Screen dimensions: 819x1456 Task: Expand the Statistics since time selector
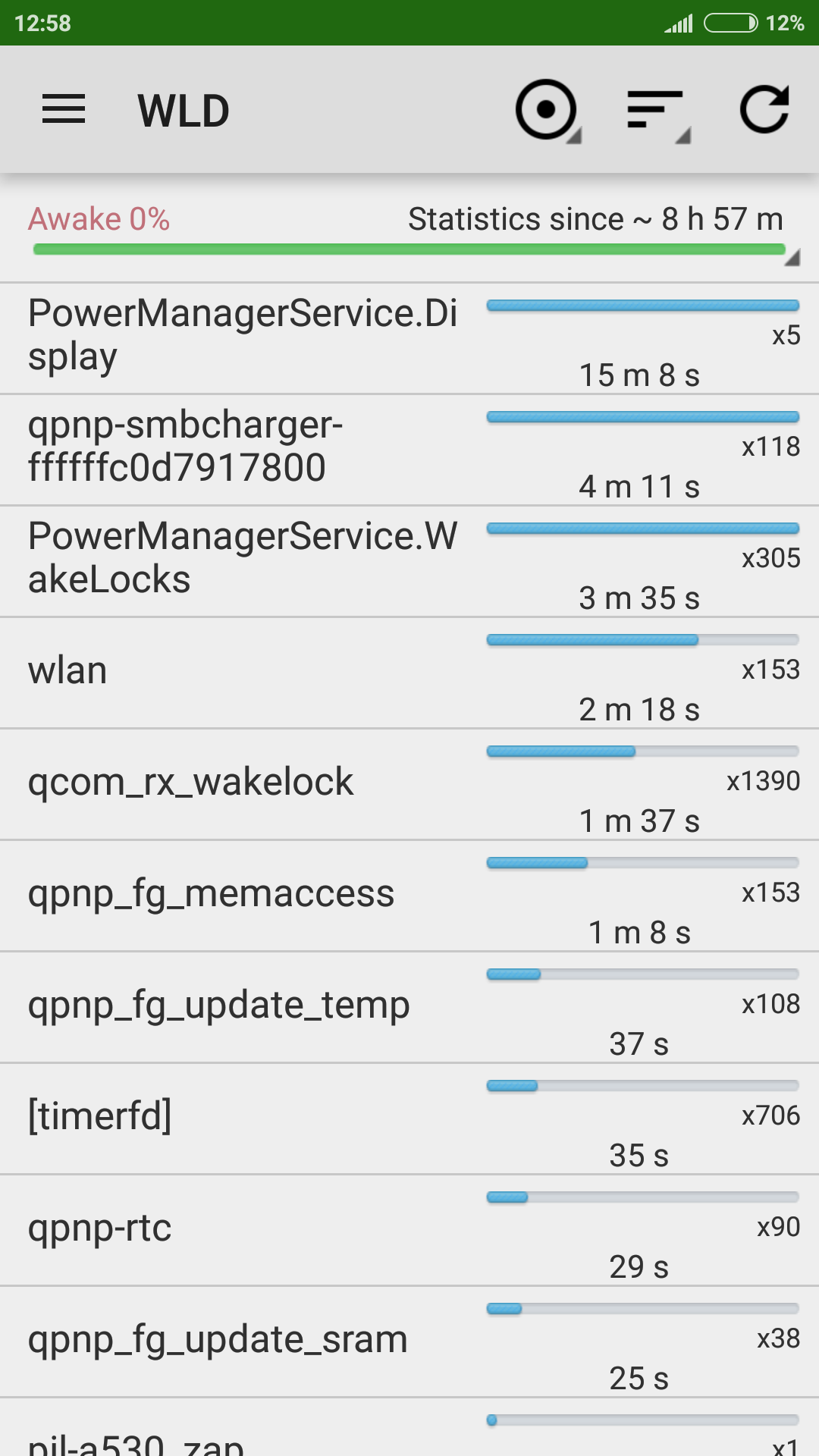pyautogui.click(x=595, y=220)
